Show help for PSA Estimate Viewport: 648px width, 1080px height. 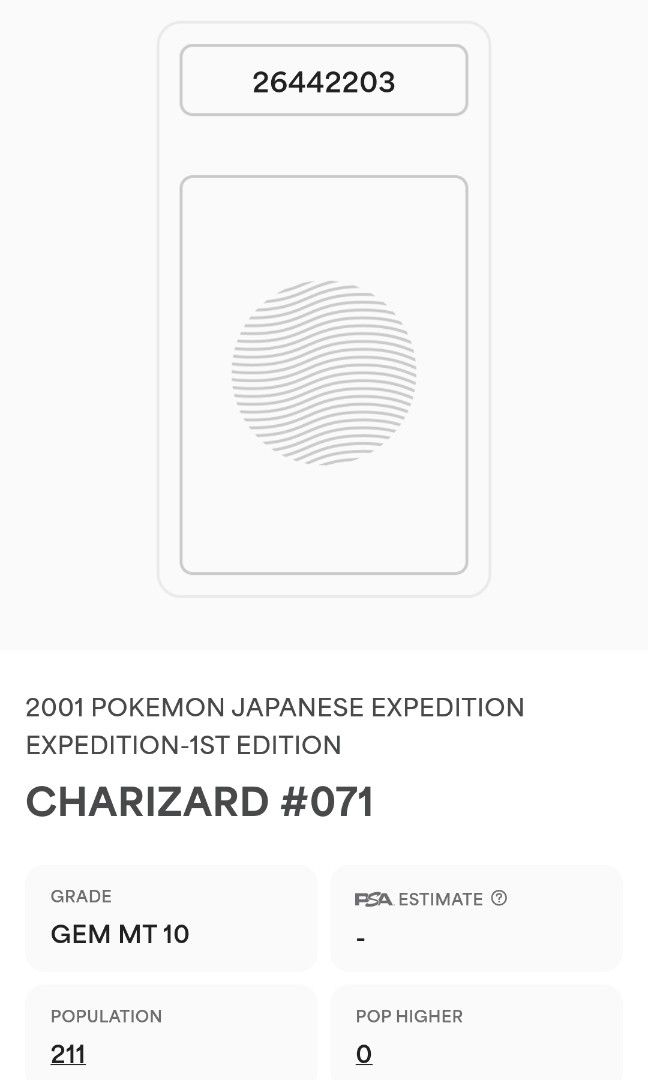click(499, 898)
